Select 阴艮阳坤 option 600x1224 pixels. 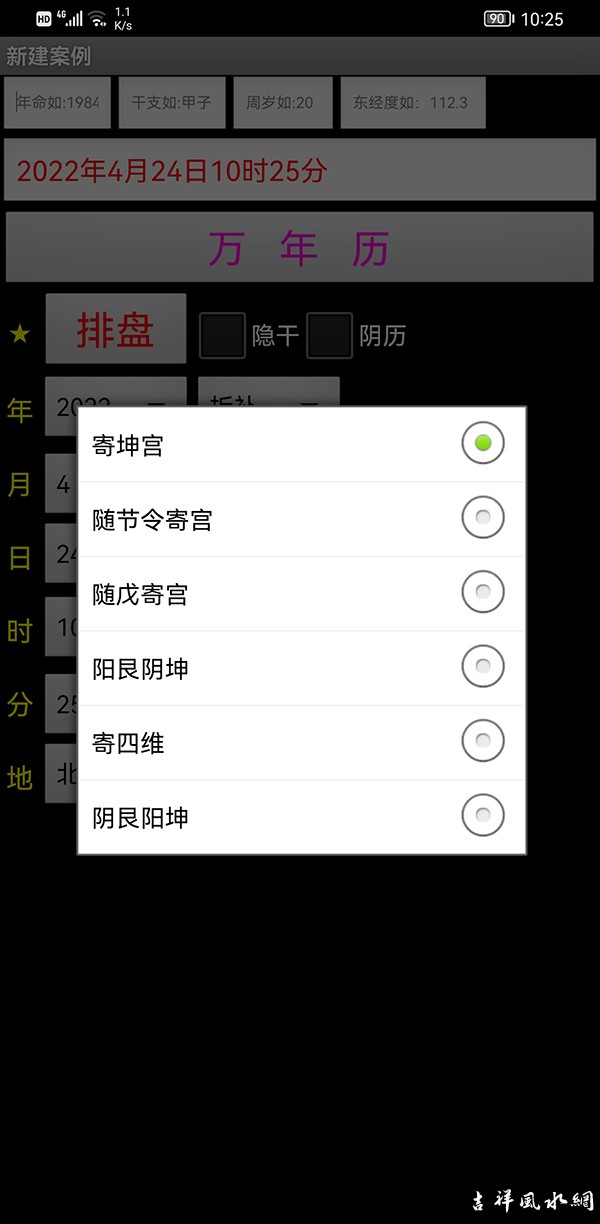(x=483, y=816)
